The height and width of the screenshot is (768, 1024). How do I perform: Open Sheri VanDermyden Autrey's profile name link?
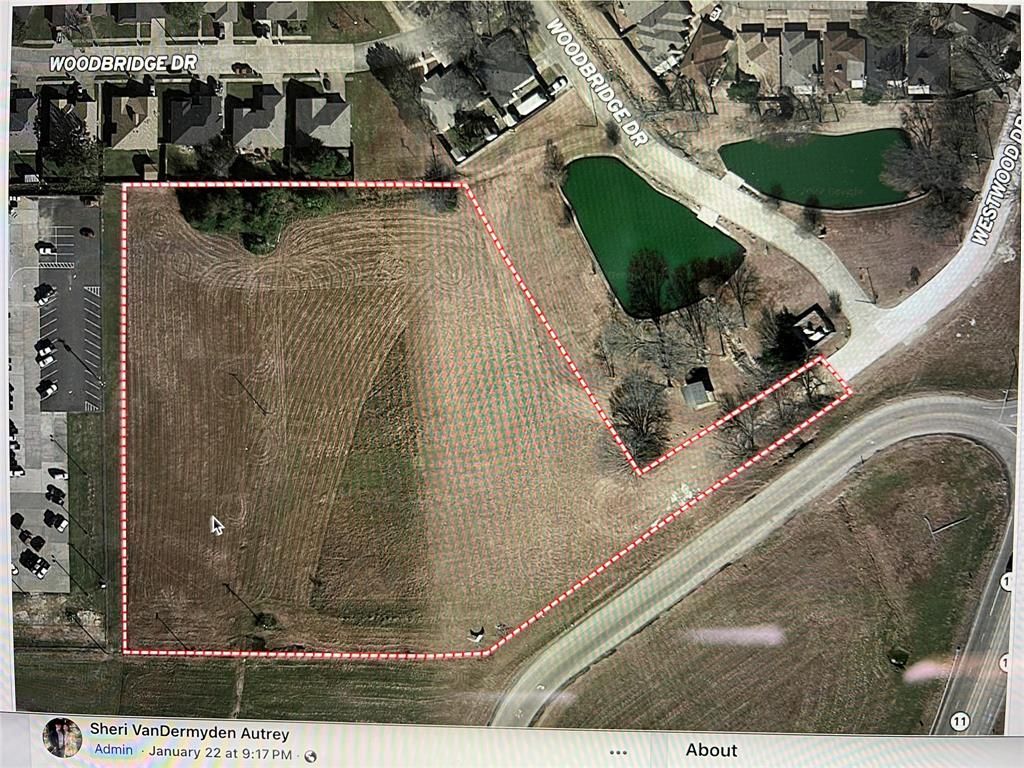[x=189, y=732]
